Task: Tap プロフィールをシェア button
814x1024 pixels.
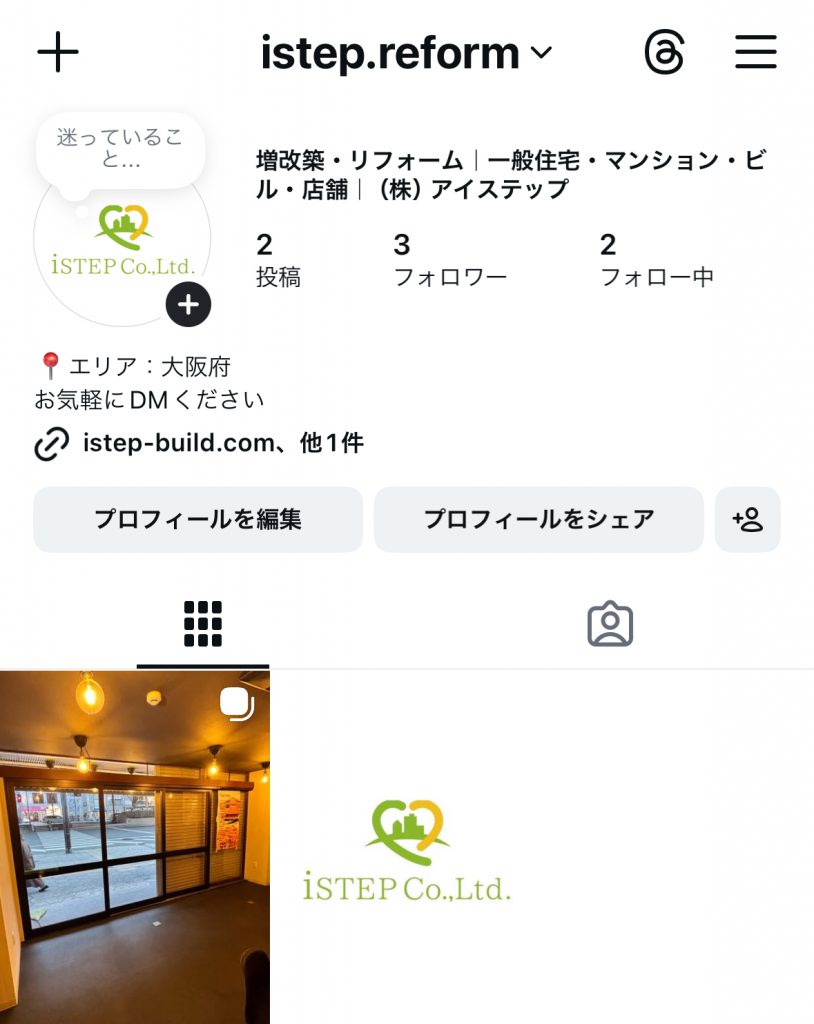Action: pos(539,520)
